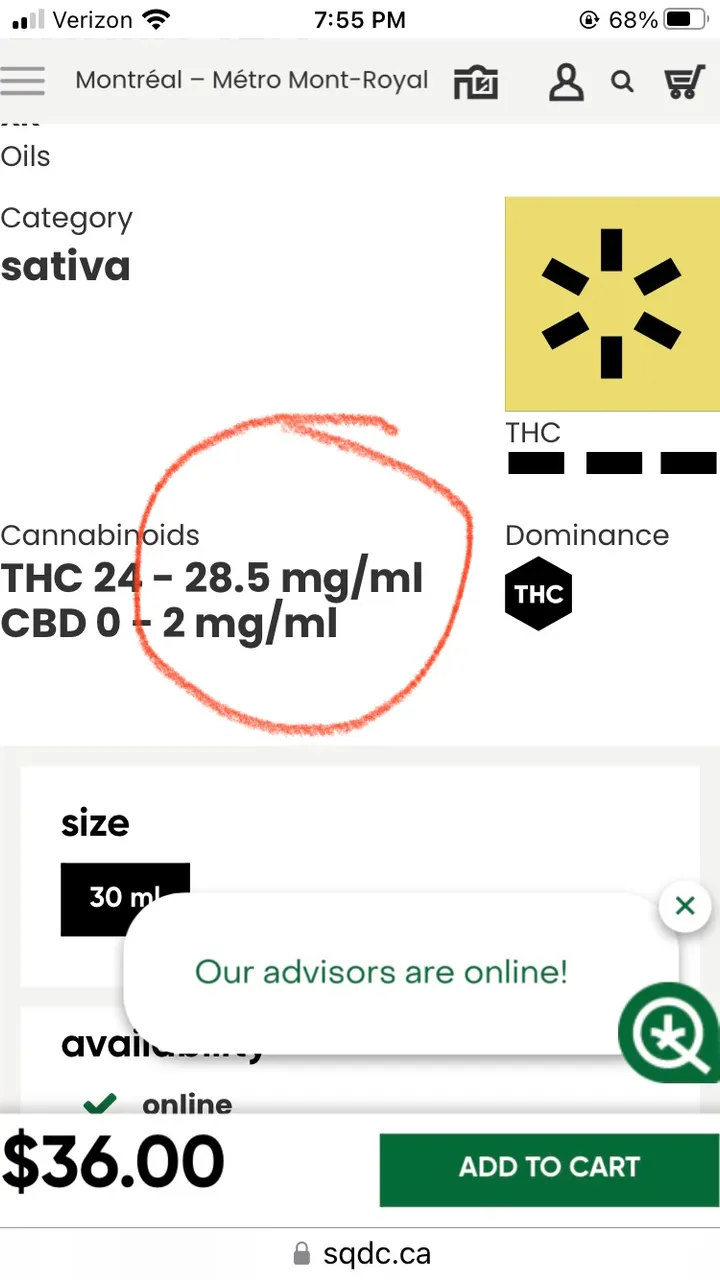Open the user account icon
Viewport: 720px width, 1280px height.
coord(566,83)
